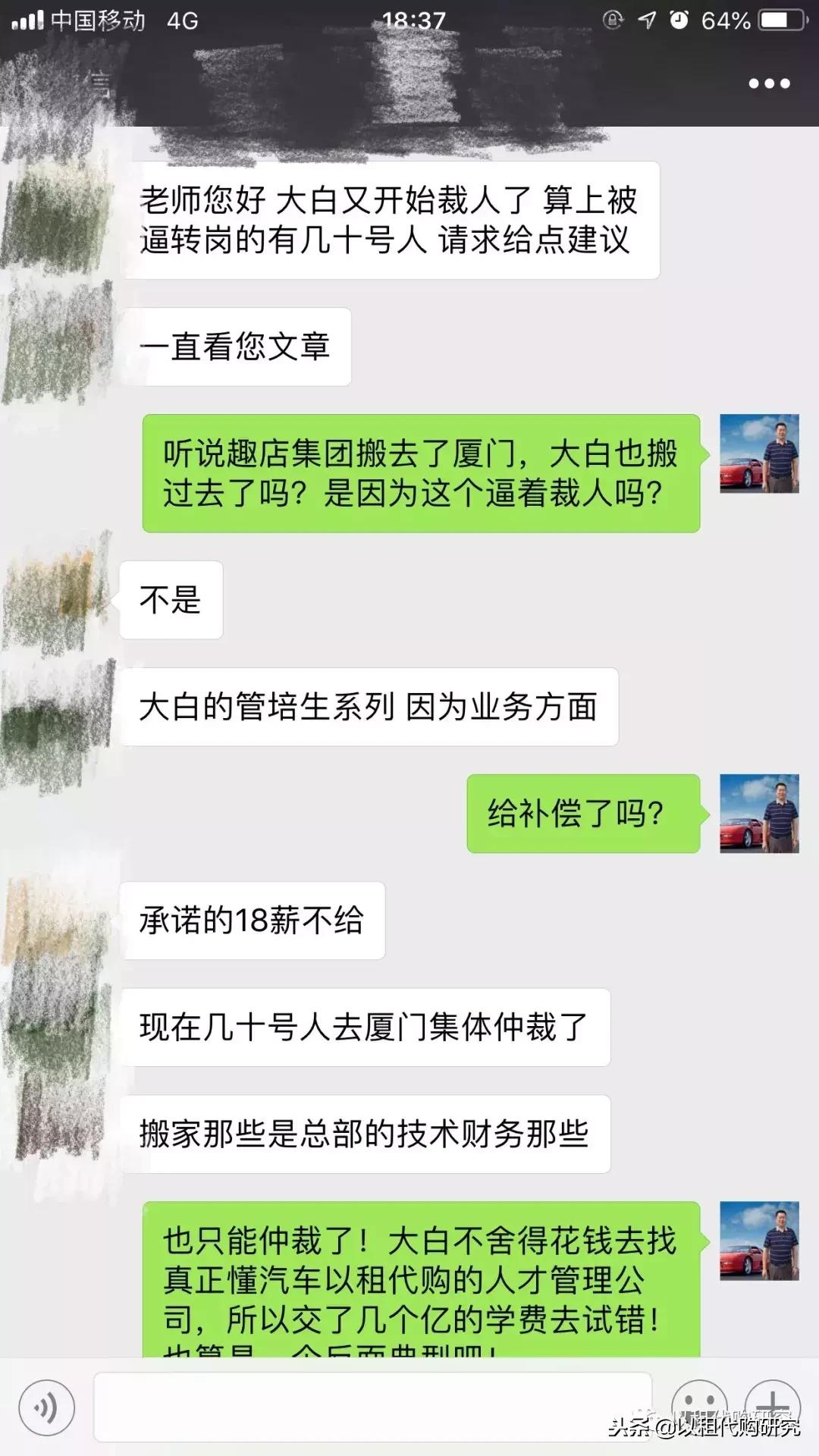Viewport: 819px width, 1456px height.
Task: Tap the plus button to add attachments
Action: tap(775, 1404)
